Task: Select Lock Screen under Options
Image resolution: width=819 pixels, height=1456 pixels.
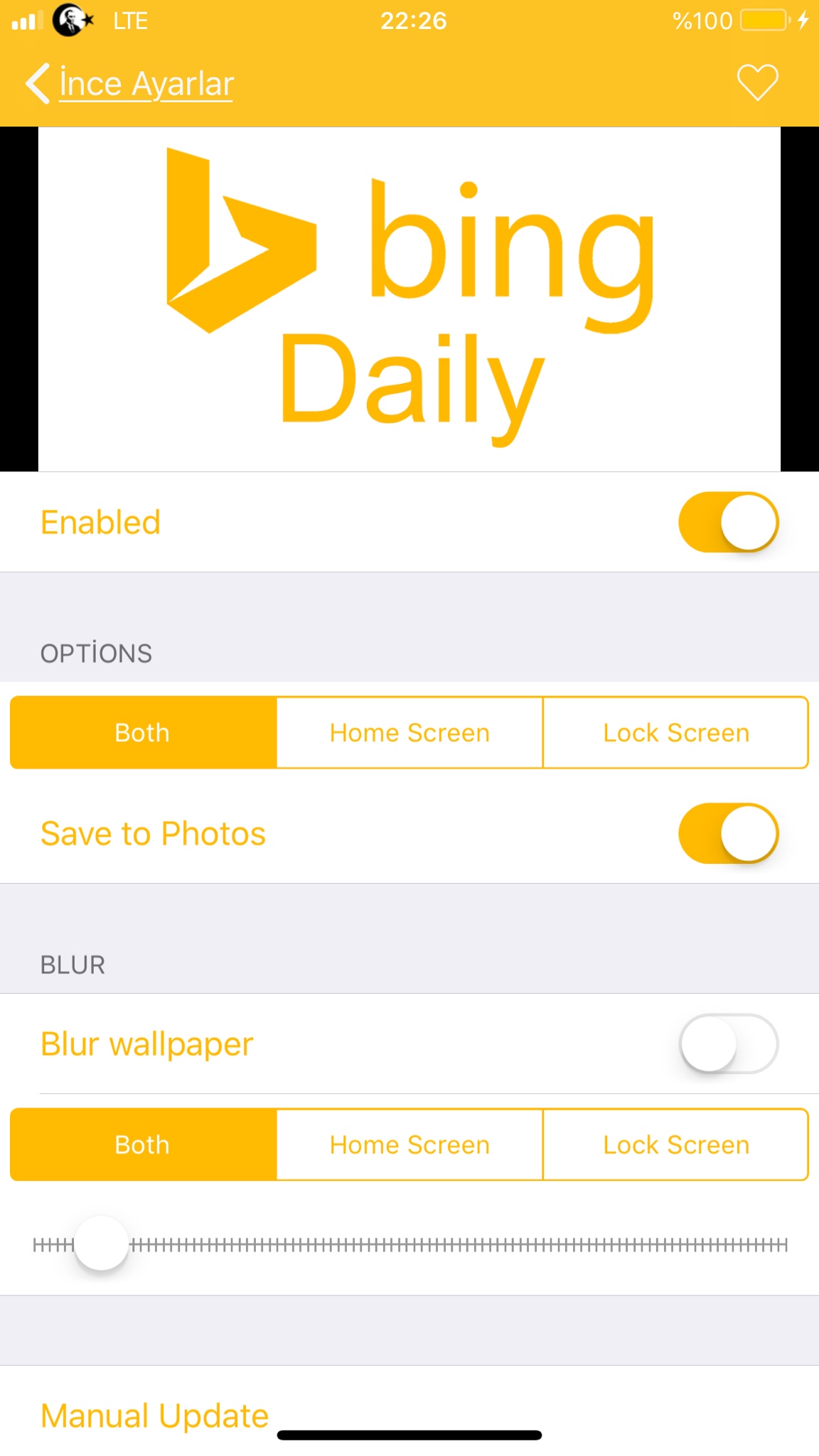Action: pyautogui.click(x=675, y=733)
